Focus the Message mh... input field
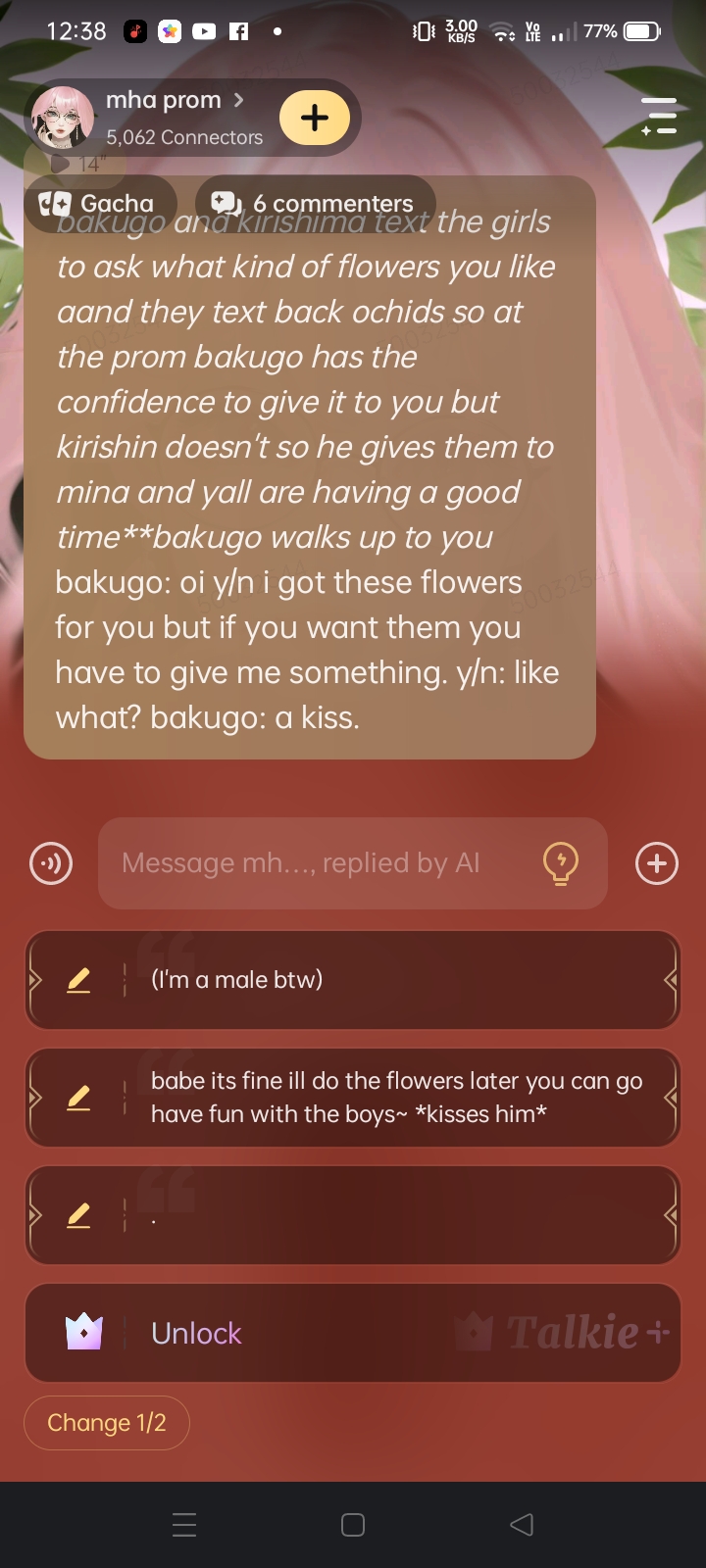The width and height of the screenshot is (706, 1568). click(314, 863)
